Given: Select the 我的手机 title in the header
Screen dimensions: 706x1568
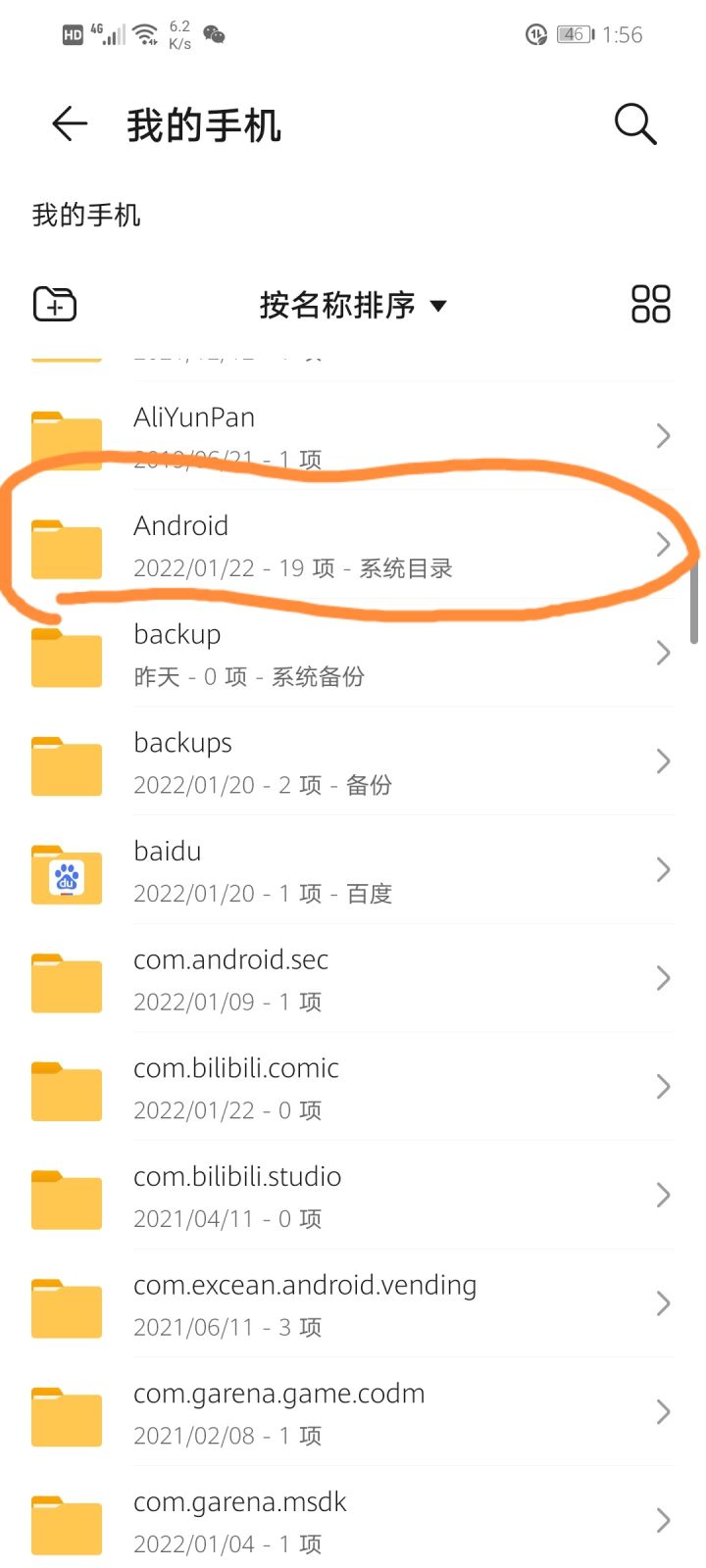Looking at the screenshot, I should (x=203, y=124).
